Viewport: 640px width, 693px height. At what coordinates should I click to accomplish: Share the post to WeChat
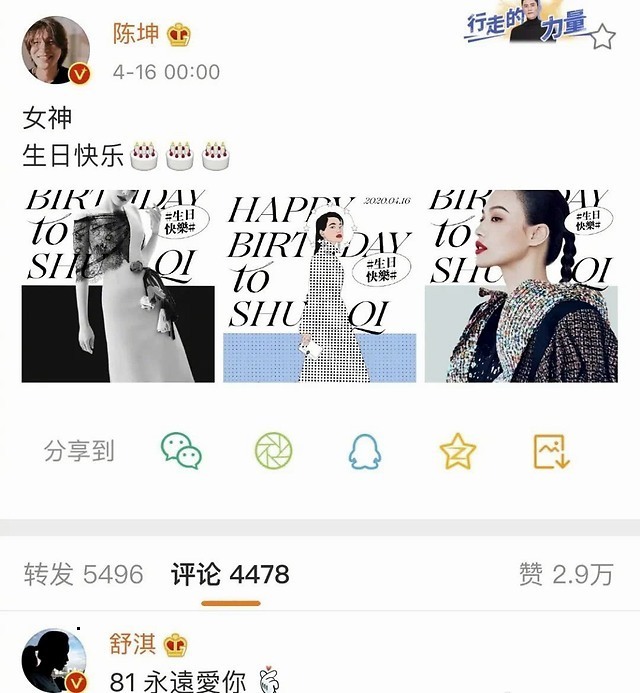181,452
